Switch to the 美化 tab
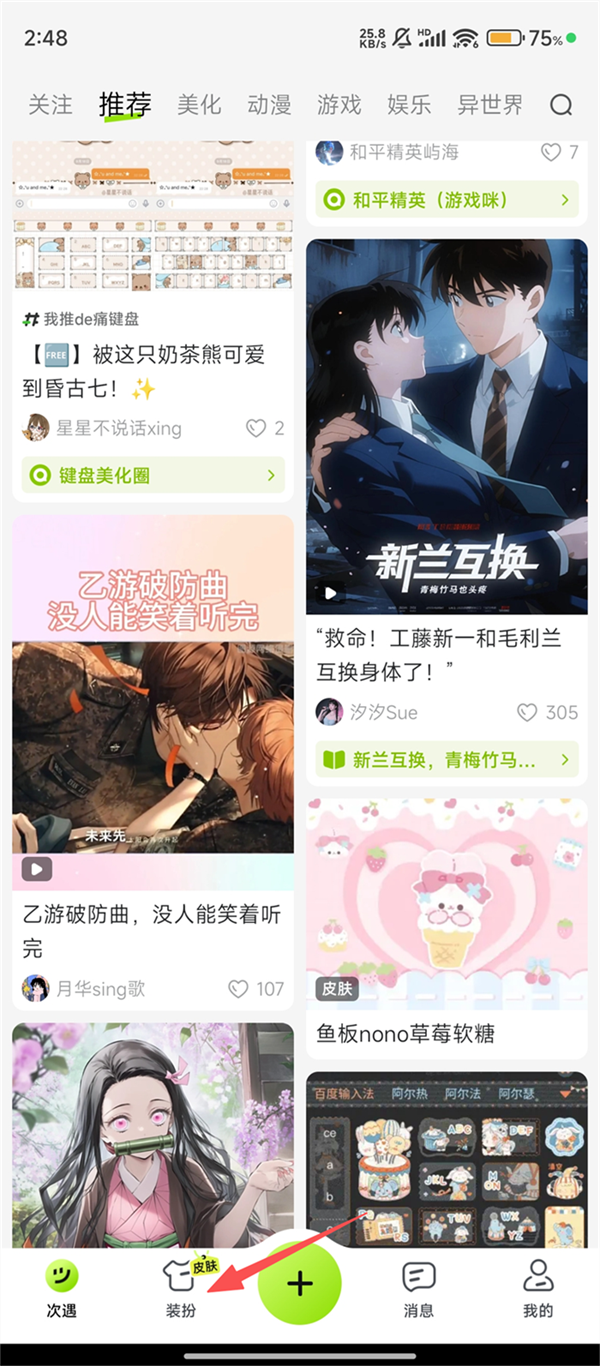This screenshot has height=1366, width=600. [199, 105]
